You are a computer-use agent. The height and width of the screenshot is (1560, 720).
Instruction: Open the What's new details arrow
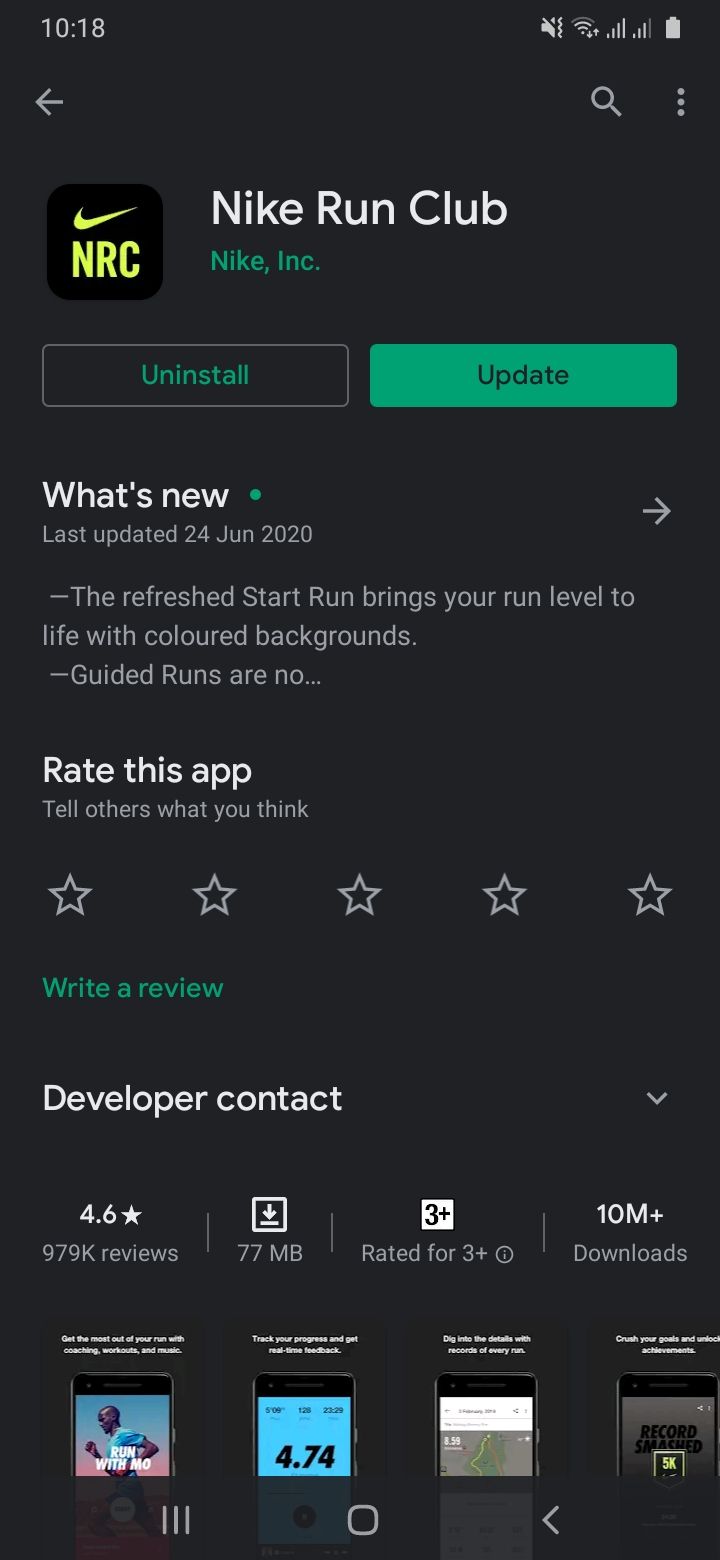click(656, 512)
